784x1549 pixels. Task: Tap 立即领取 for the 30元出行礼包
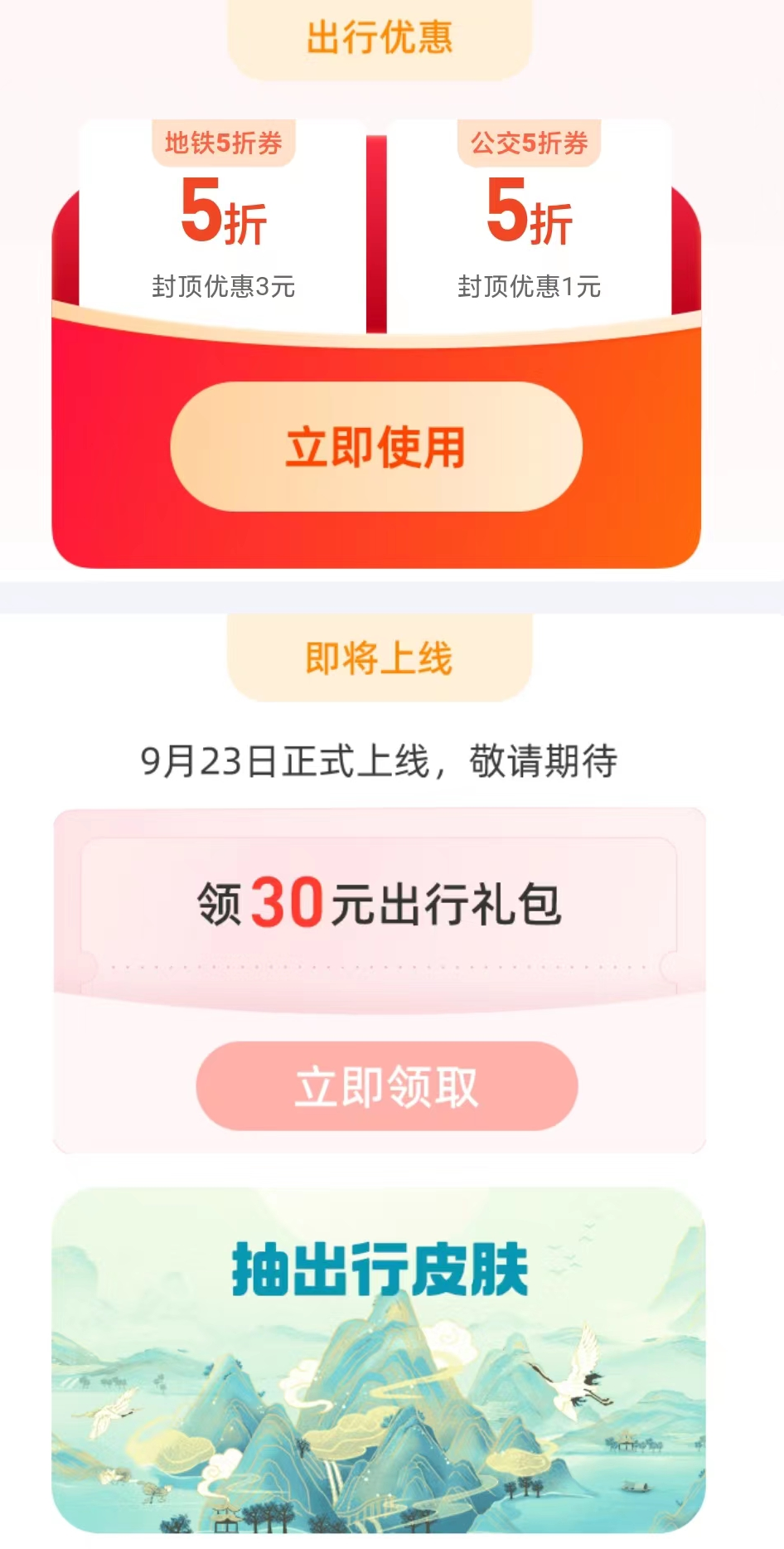pos(386,1086)
